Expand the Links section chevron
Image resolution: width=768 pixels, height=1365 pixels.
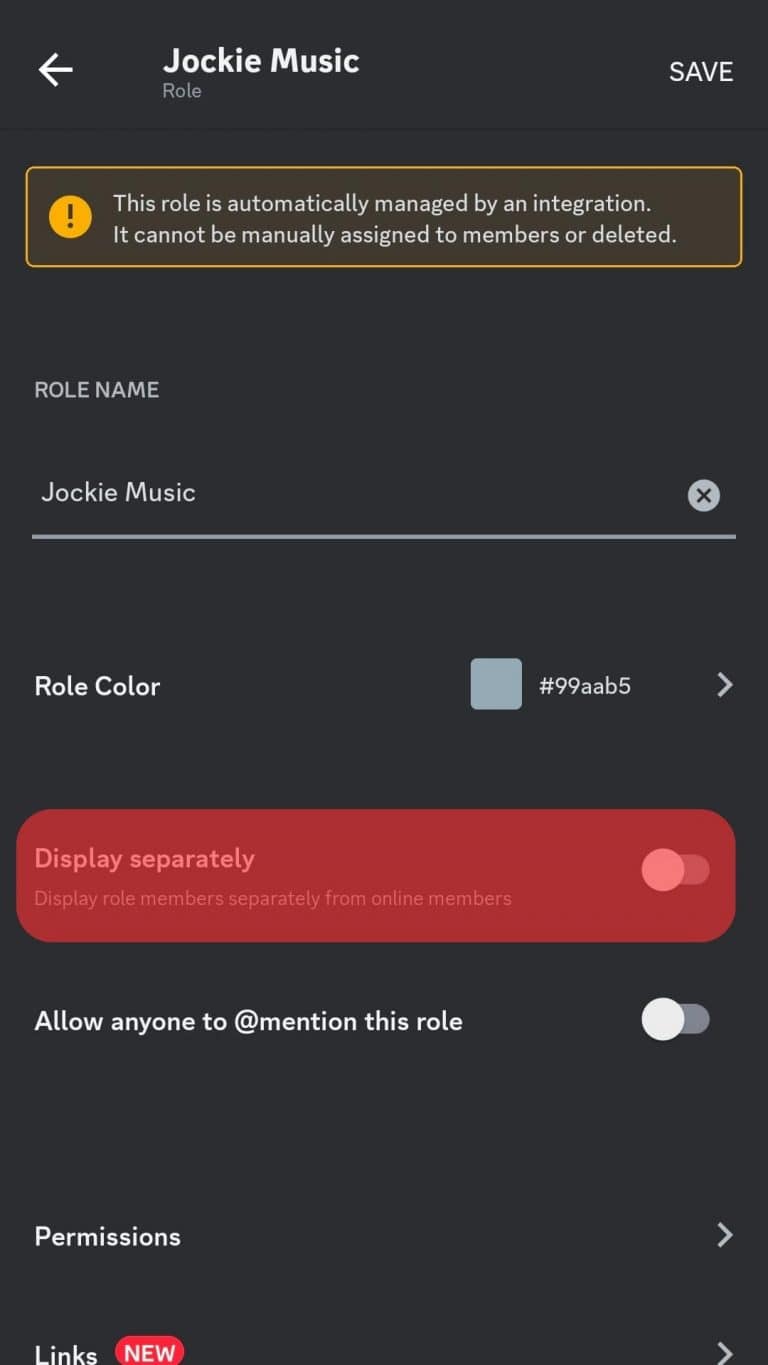tap(724, 1352)
